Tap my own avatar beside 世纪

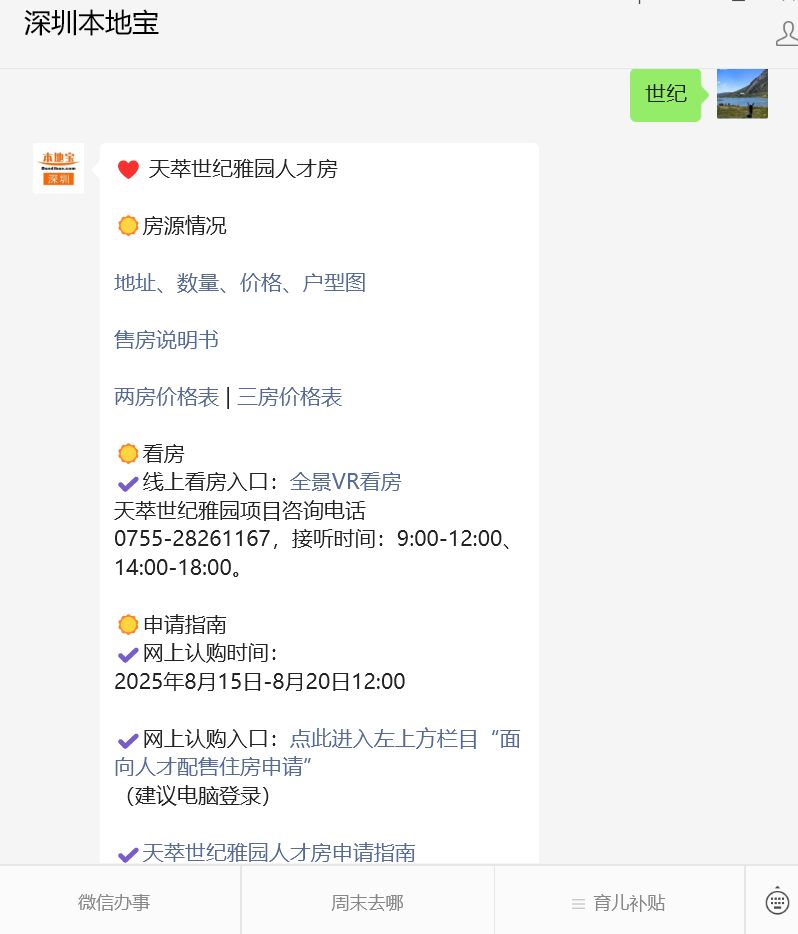[742, 94]
